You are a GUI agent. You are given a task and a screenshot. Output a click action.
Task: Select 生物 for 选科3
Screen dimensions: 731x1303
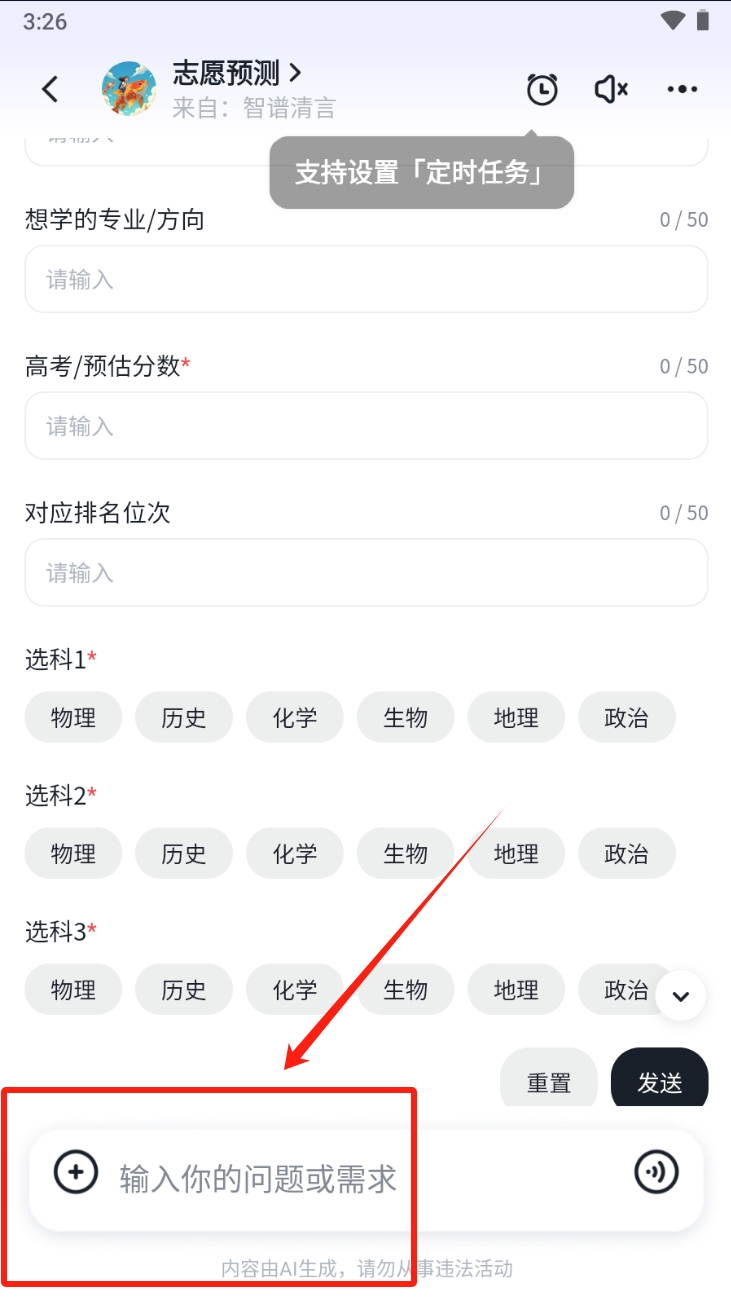coord(405,990)
